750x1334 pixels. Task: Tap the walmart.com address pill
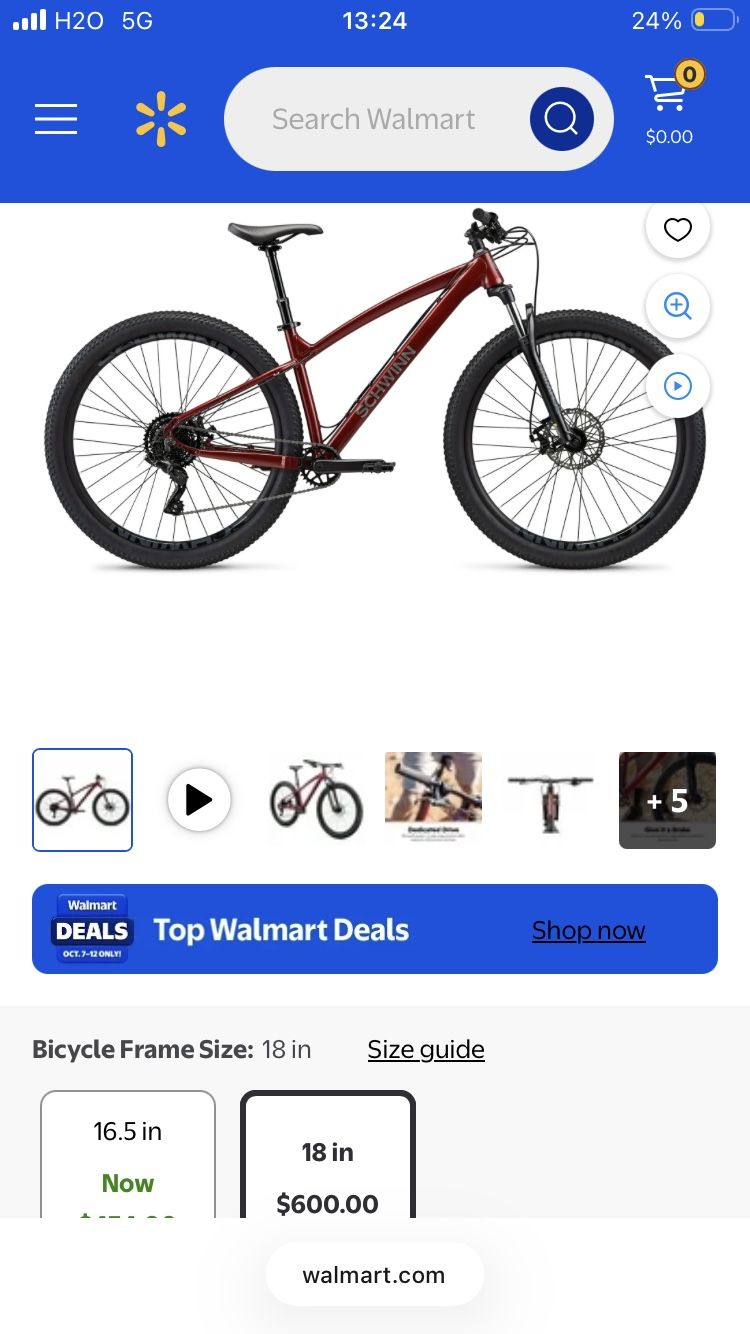point(375,1274)
